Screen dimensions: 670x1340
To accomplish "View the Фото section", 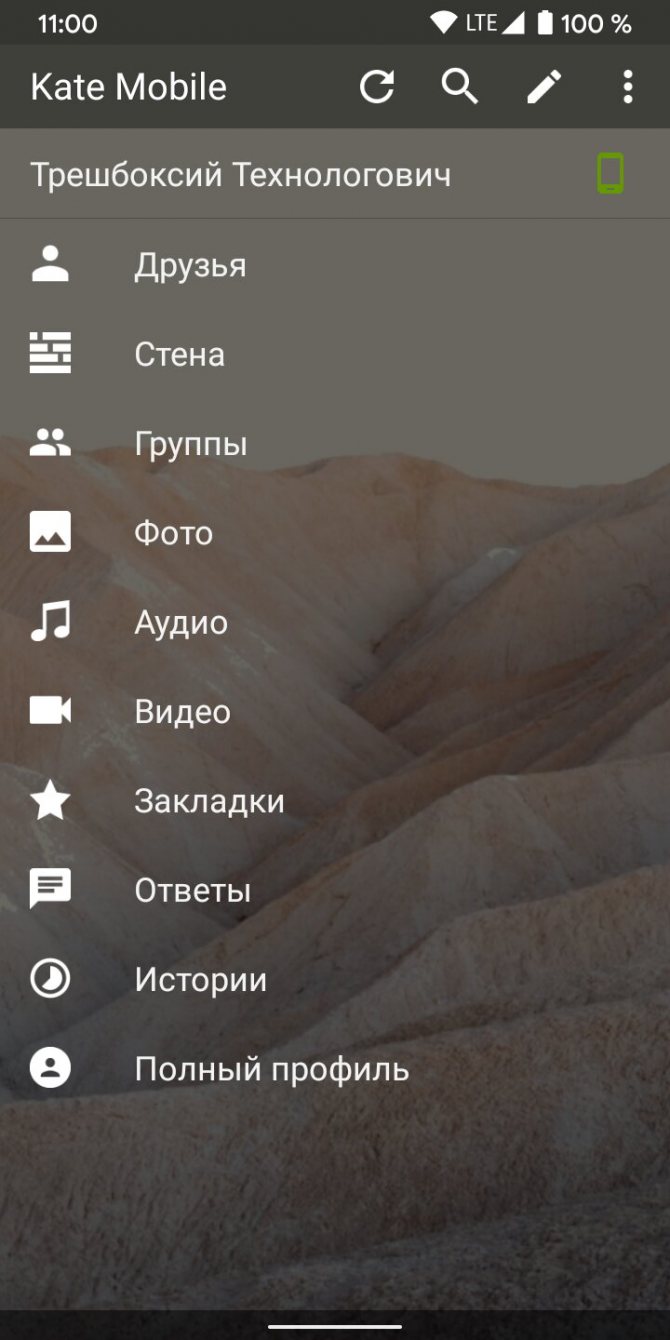I will [335, 532].
